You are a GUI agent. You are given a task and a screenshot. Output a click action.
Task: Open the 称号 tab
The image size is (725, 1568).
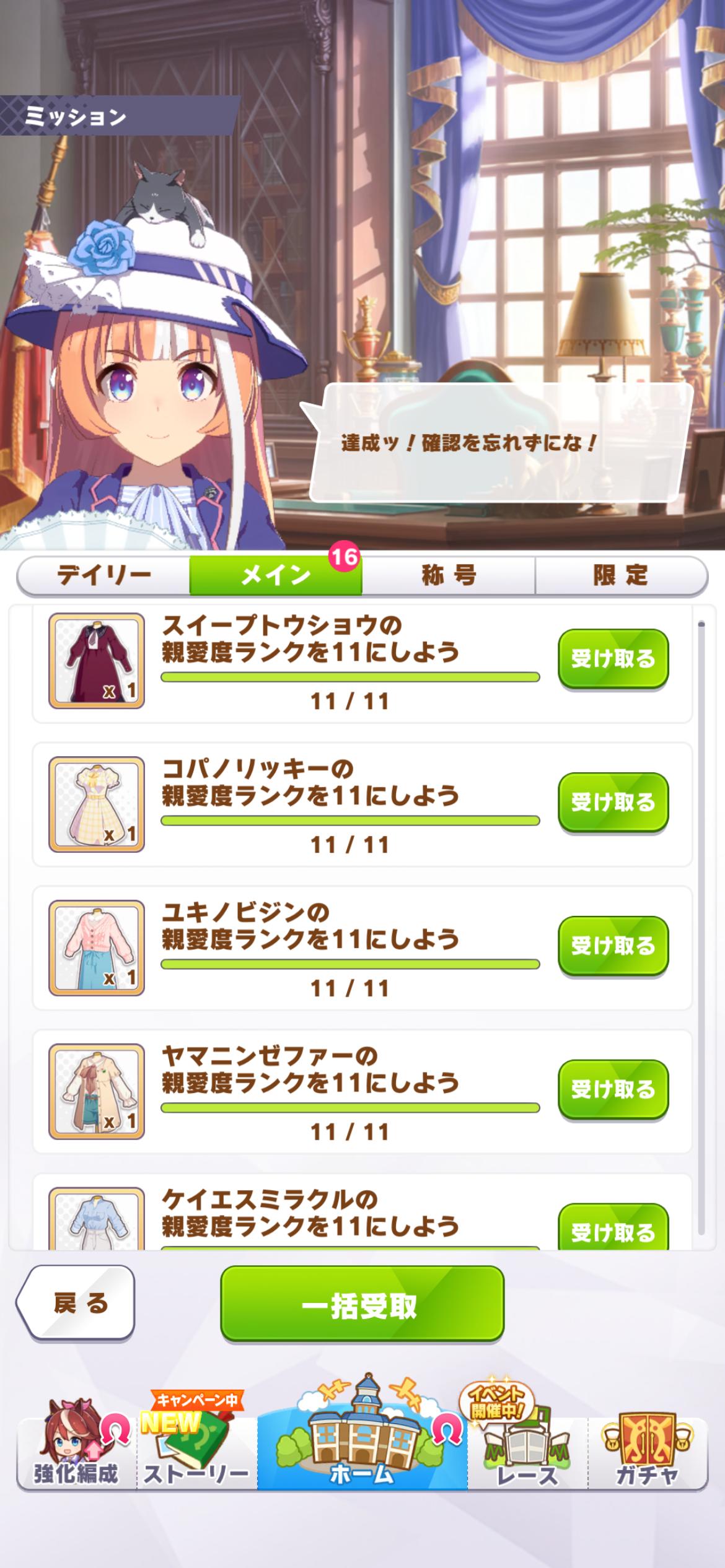(x=449, y=575)
